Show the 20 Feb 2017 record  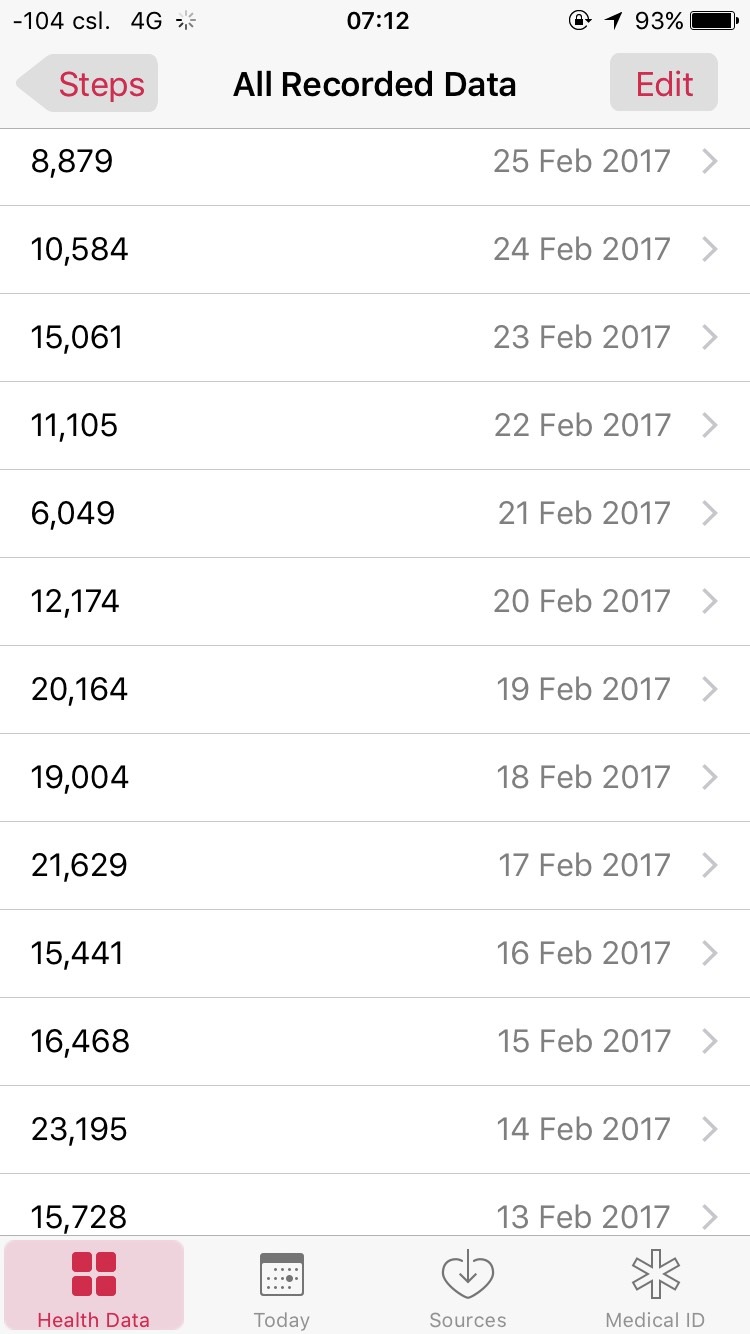375,602
